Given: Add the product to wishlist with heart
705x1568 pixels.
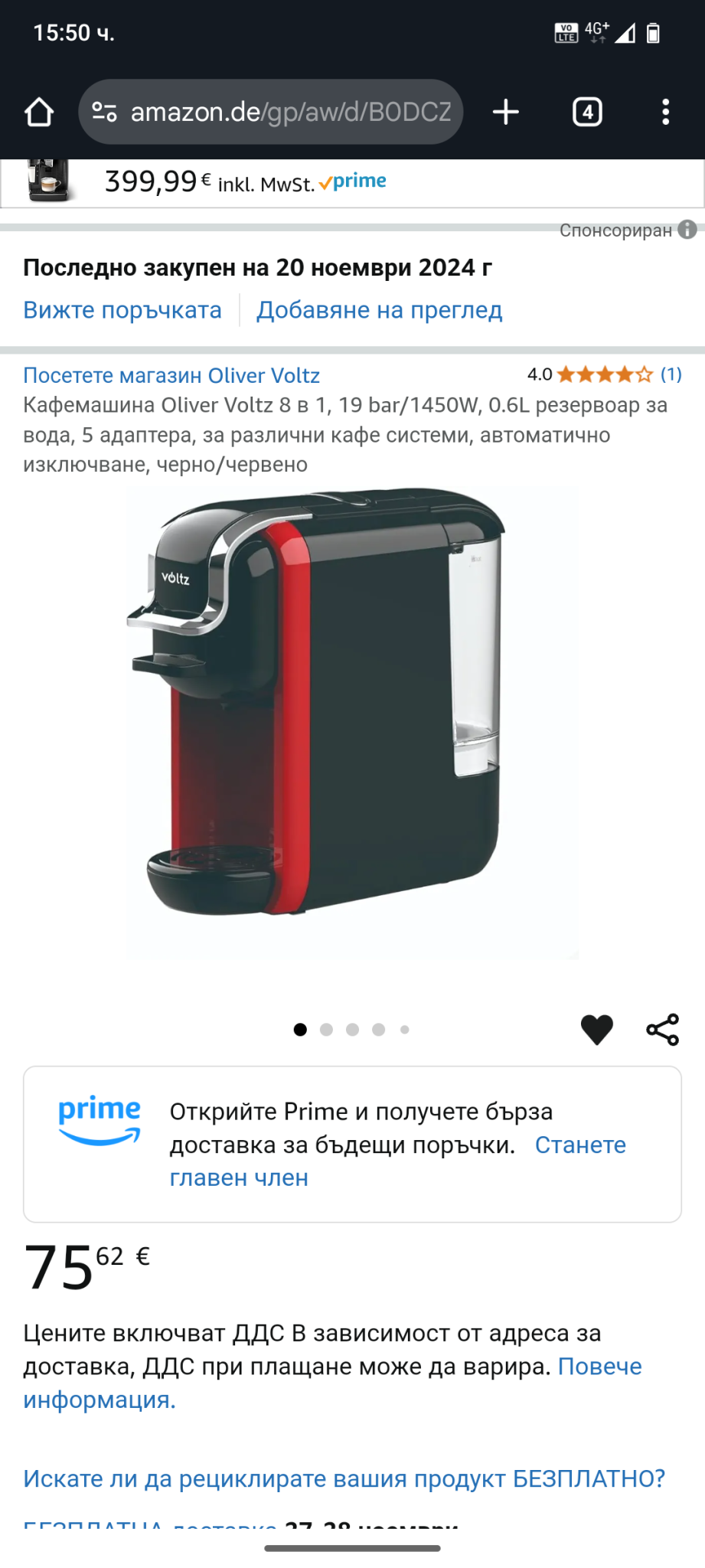Looking at the screenshot, I should pos(597,1030).
